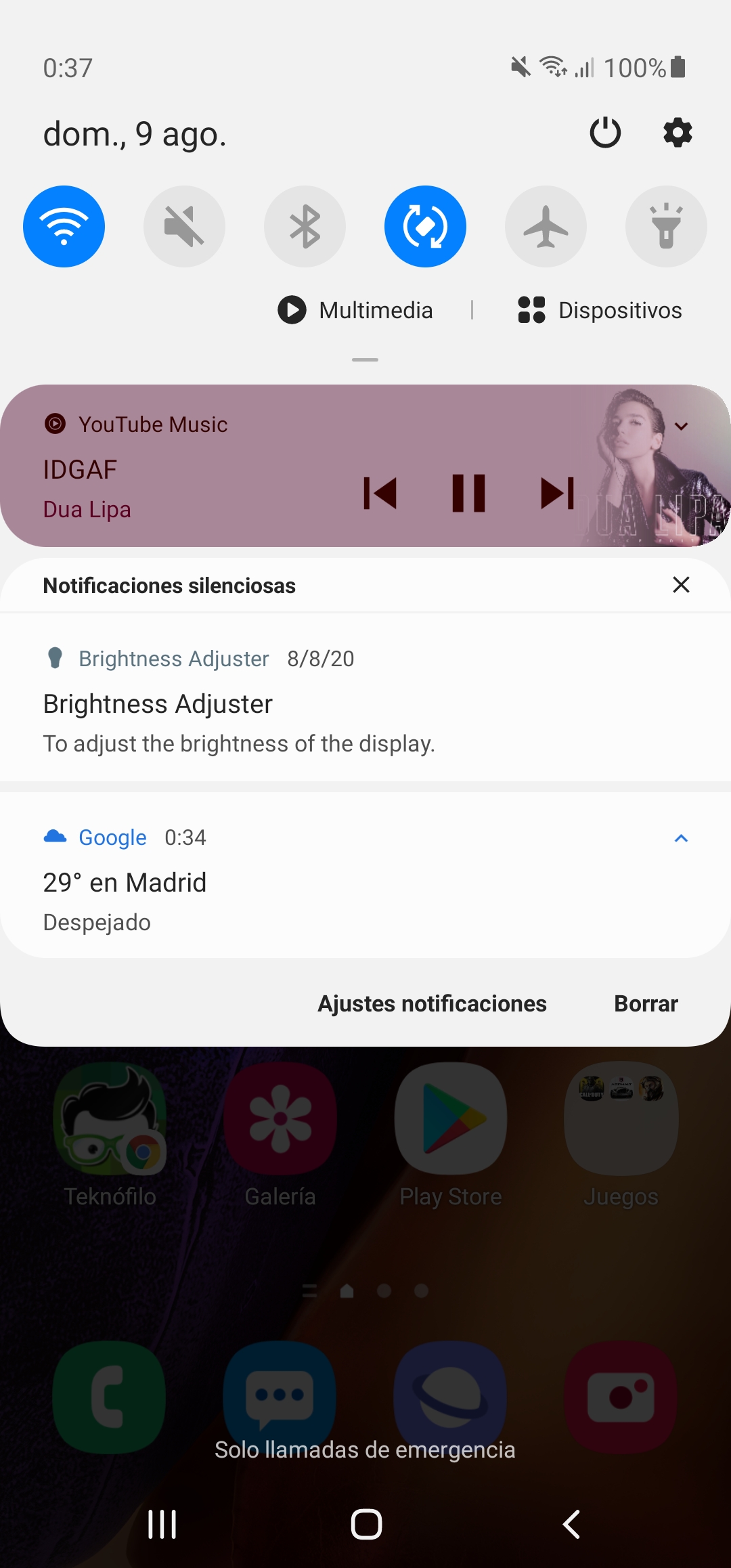
Task: Tap Borrar to clear notifications
Action: point(646,1003)
